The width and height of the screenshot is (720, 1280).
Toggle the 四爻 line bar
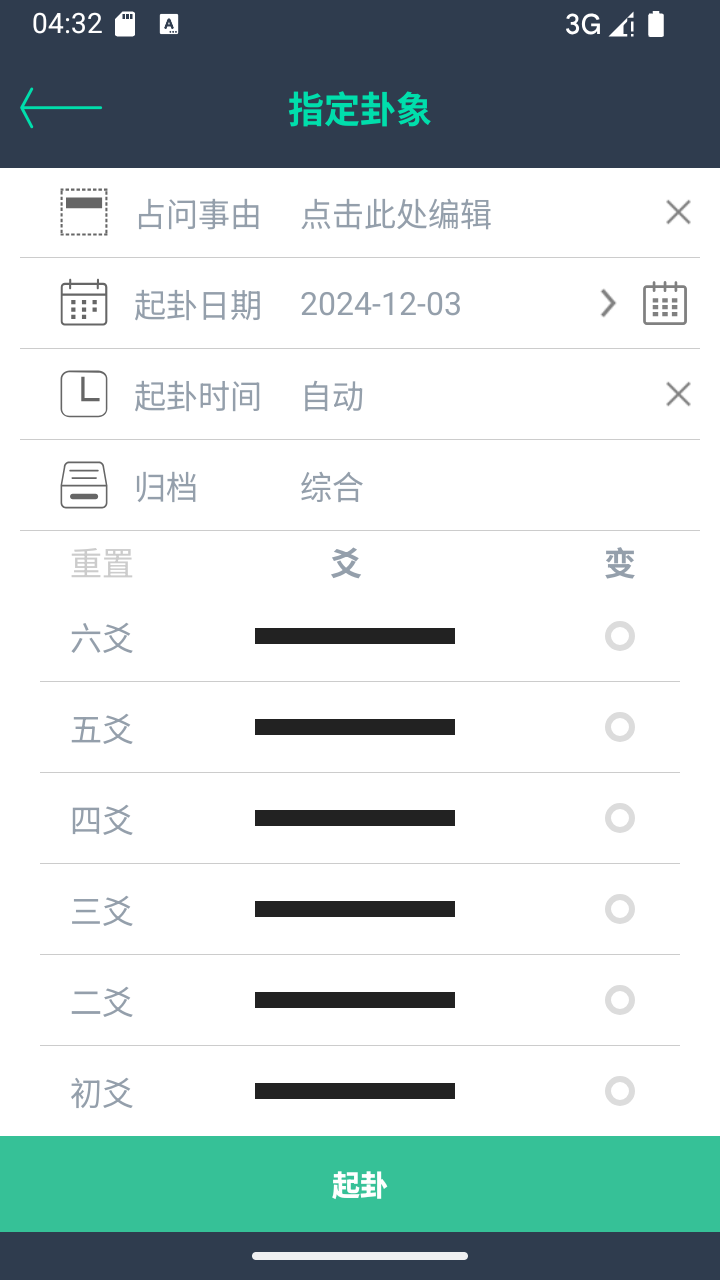(355, 818)
